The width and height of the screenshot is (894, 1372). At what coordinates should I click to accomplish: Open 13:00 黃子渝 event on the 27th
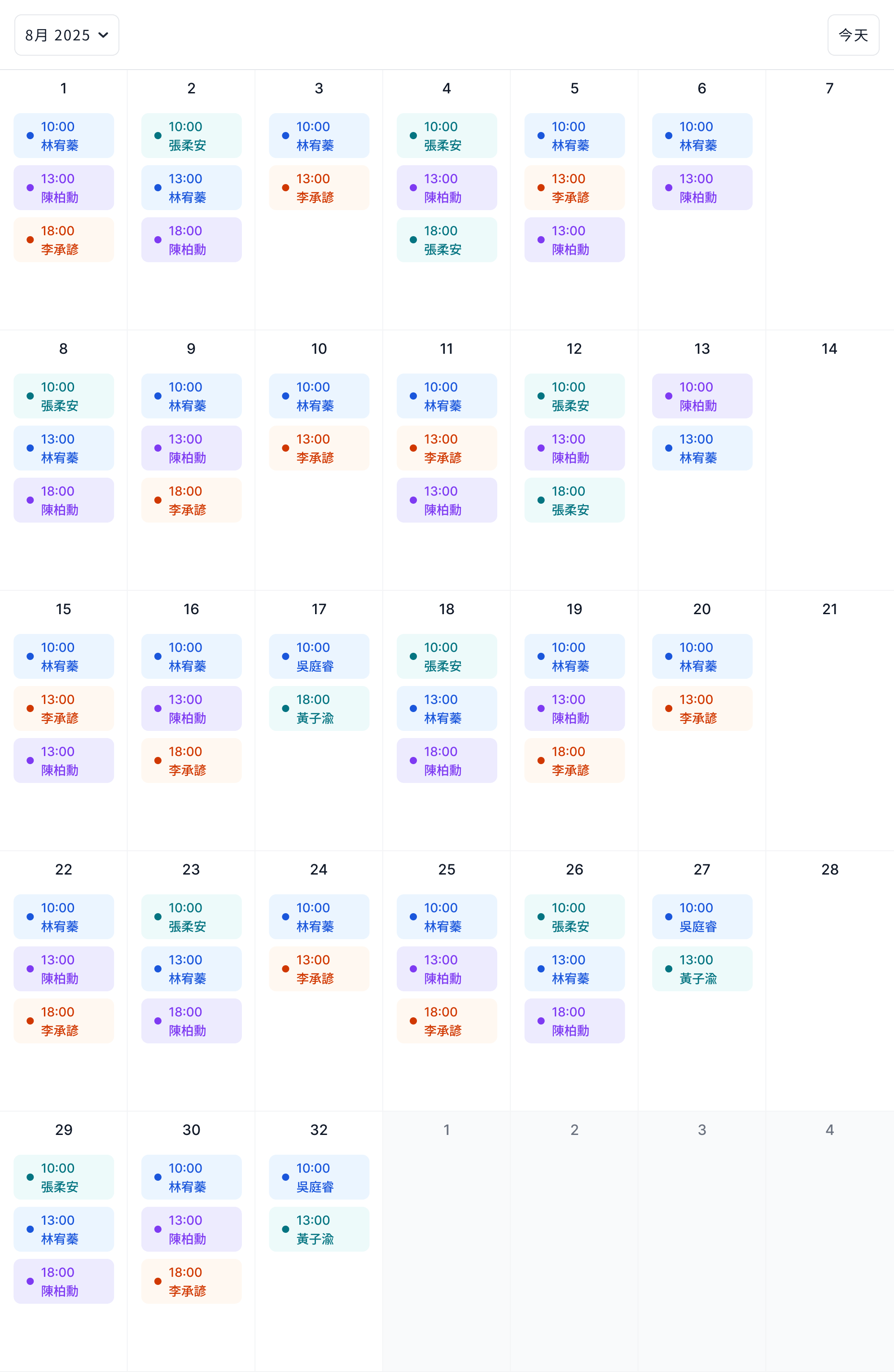701,968
